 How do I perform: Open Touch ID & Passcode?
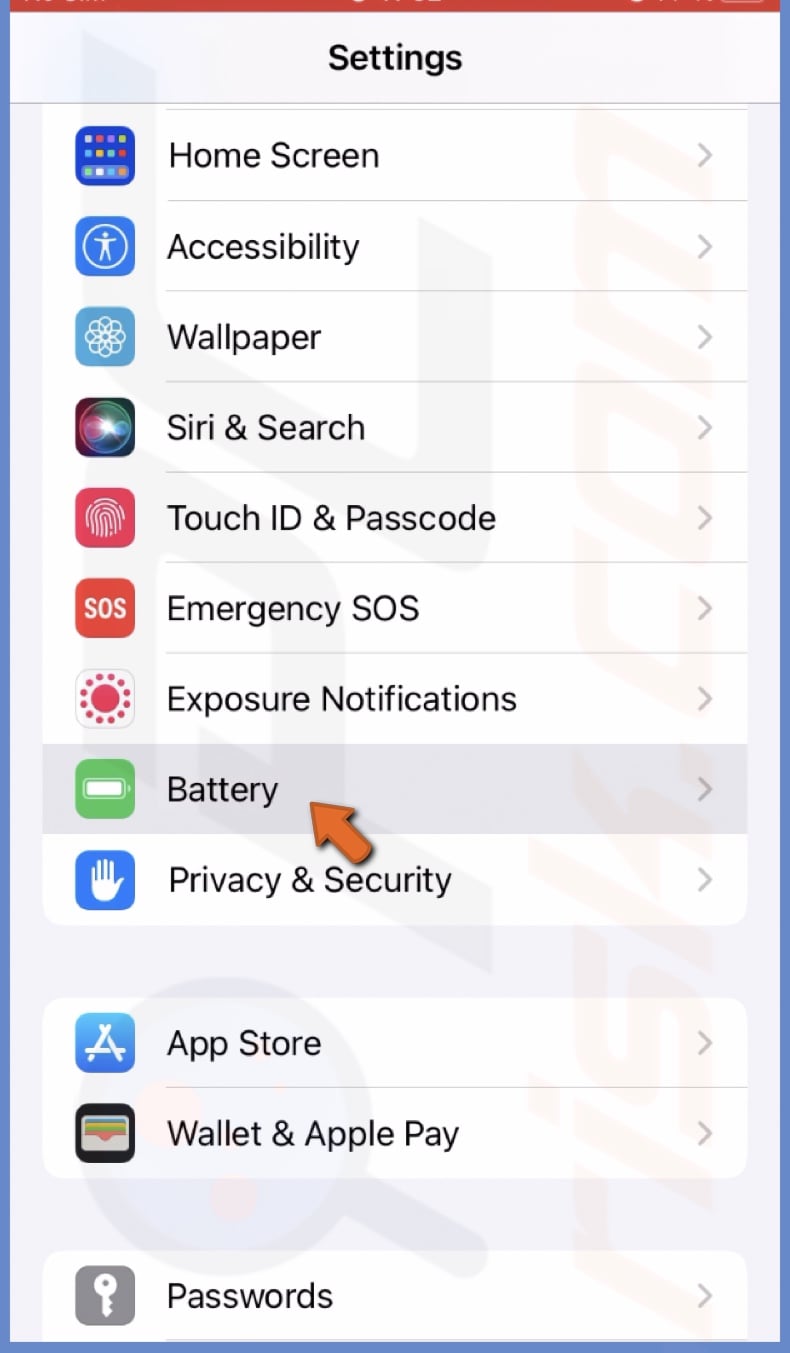pos(394,518)
